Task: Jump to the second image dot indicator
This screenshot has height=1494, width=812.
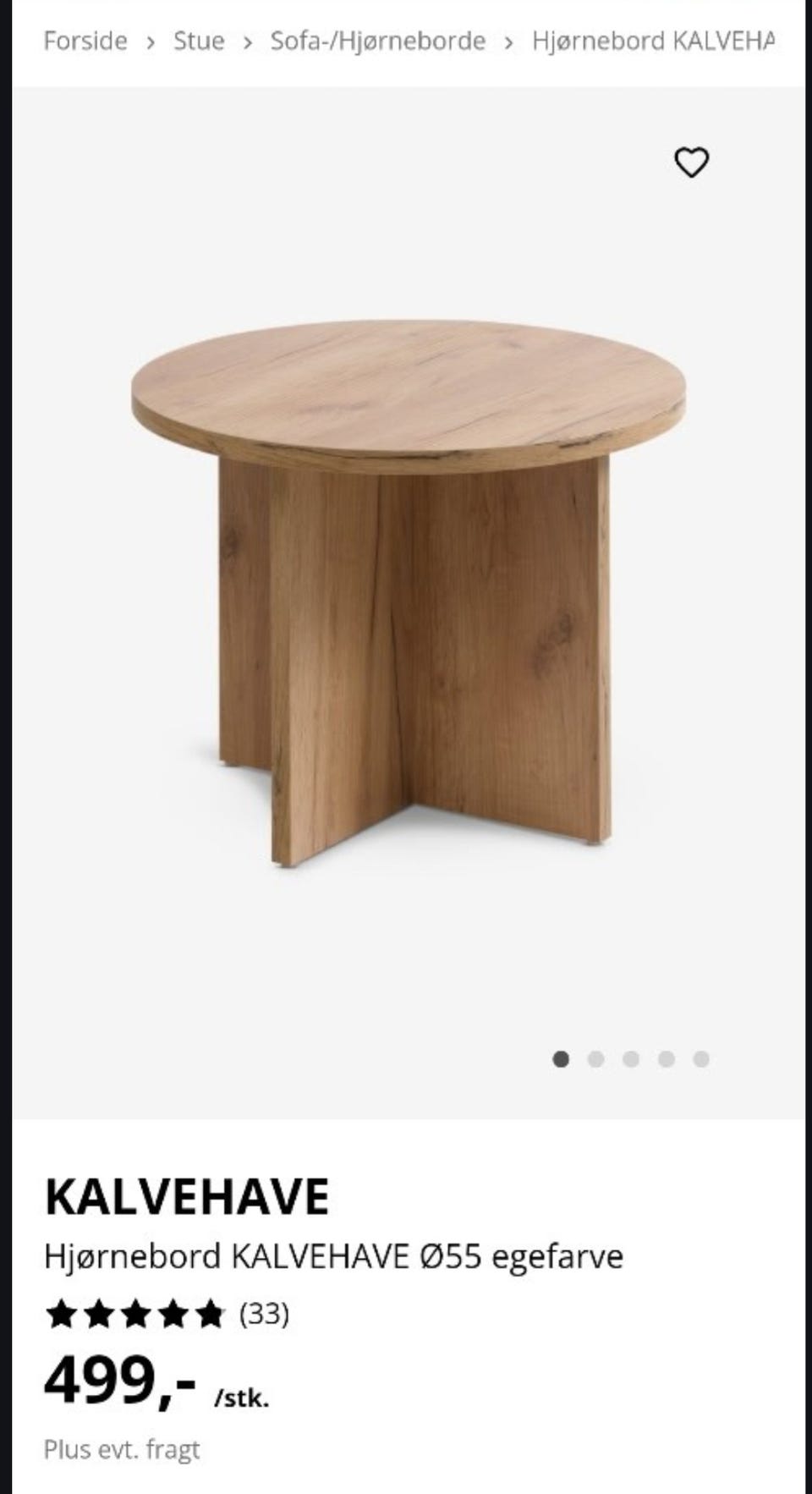Action: pyautogui.click(x=595, y=1059)
